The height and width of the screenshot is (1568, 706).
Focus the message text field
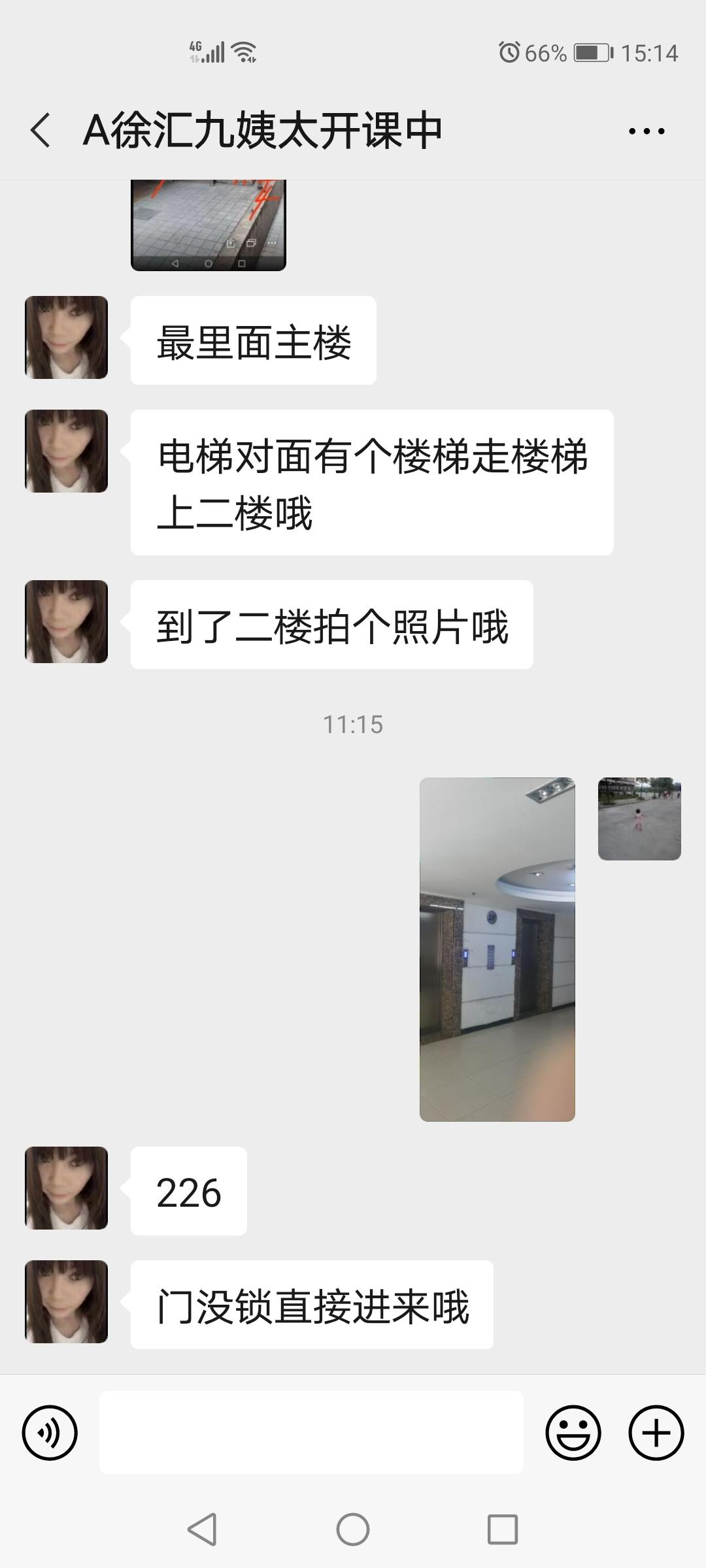(311, 1433)
